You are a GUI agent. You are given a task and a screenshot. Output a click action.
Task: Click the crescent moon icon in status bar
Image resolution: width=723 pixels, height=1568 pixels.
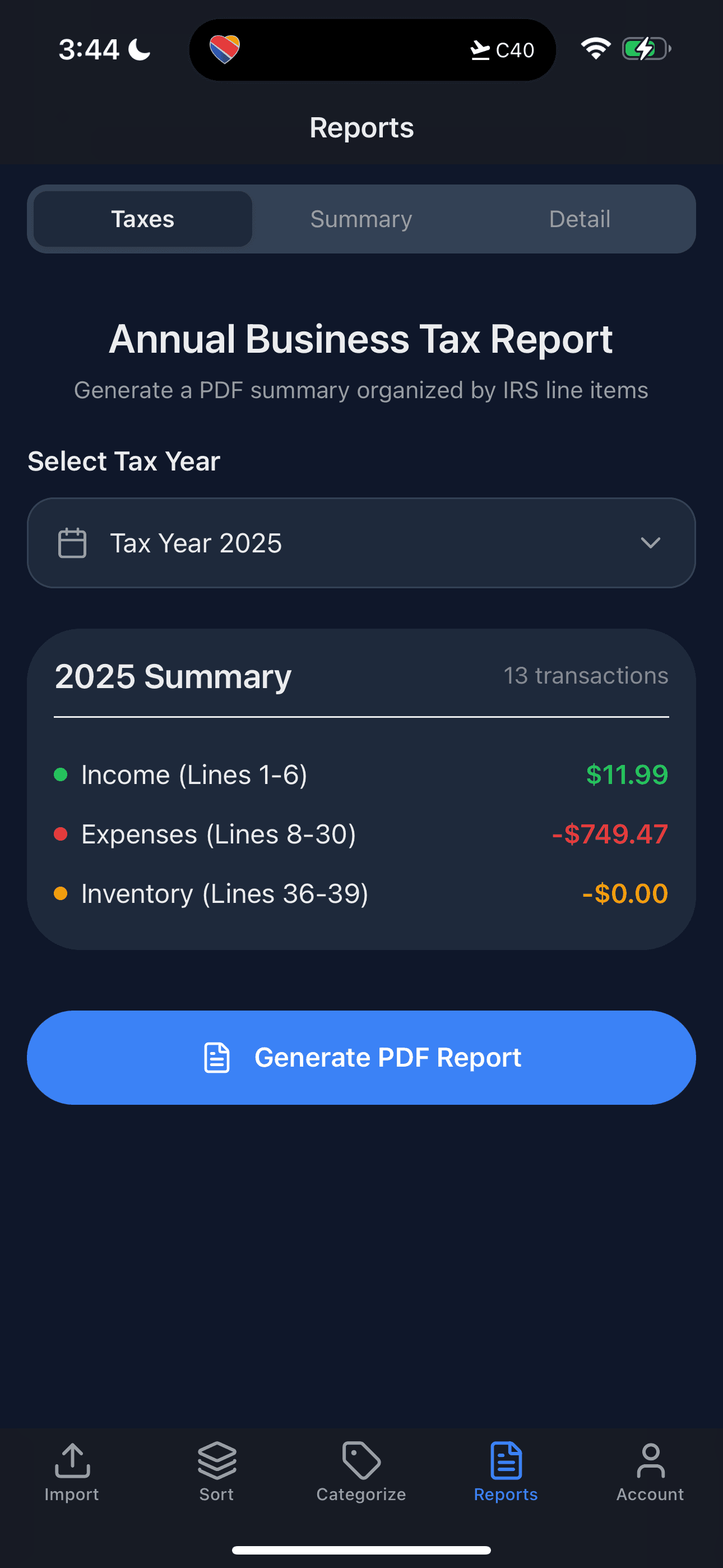point(138,49)
